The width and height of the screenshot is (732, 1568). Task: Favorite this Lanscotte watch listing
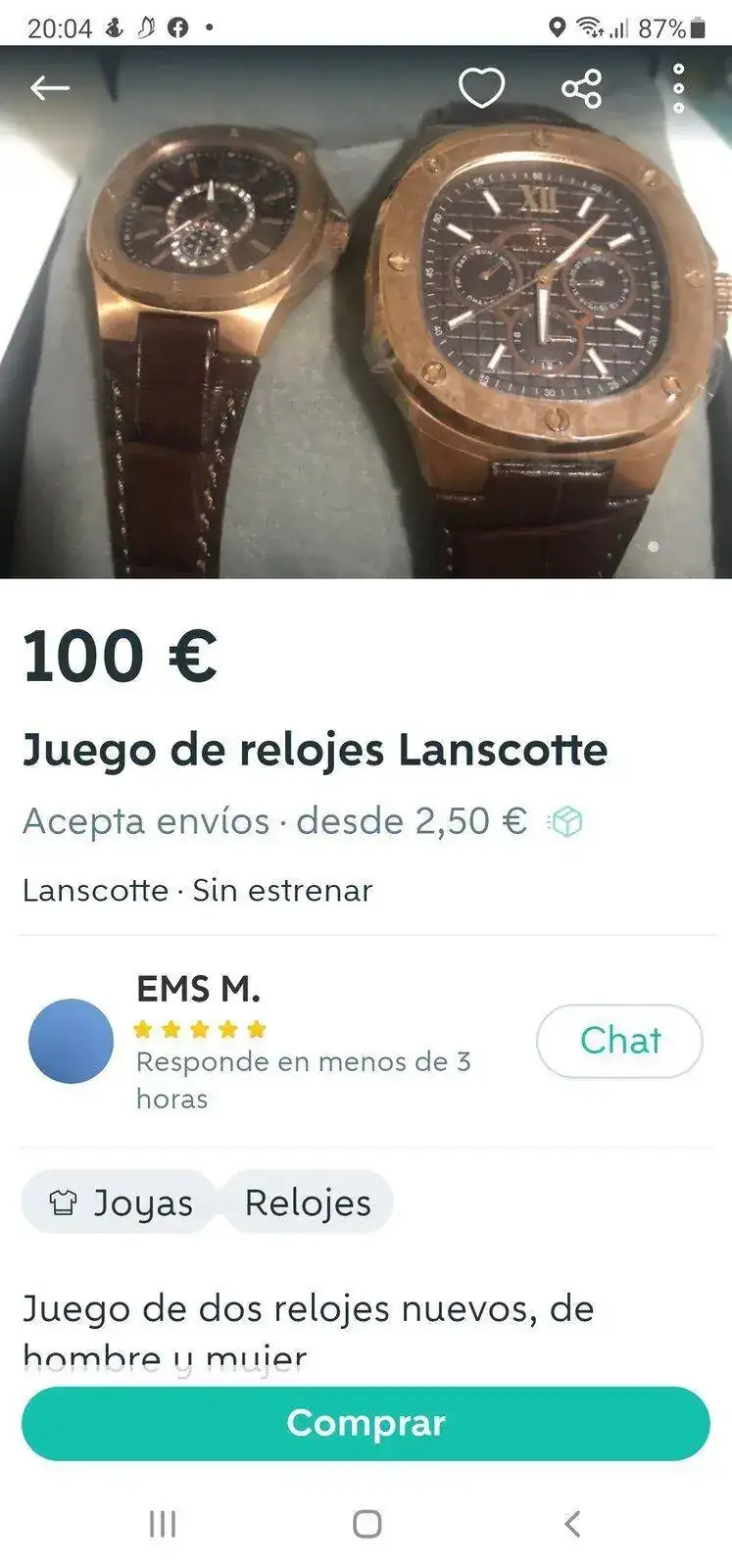pos(481,88)
